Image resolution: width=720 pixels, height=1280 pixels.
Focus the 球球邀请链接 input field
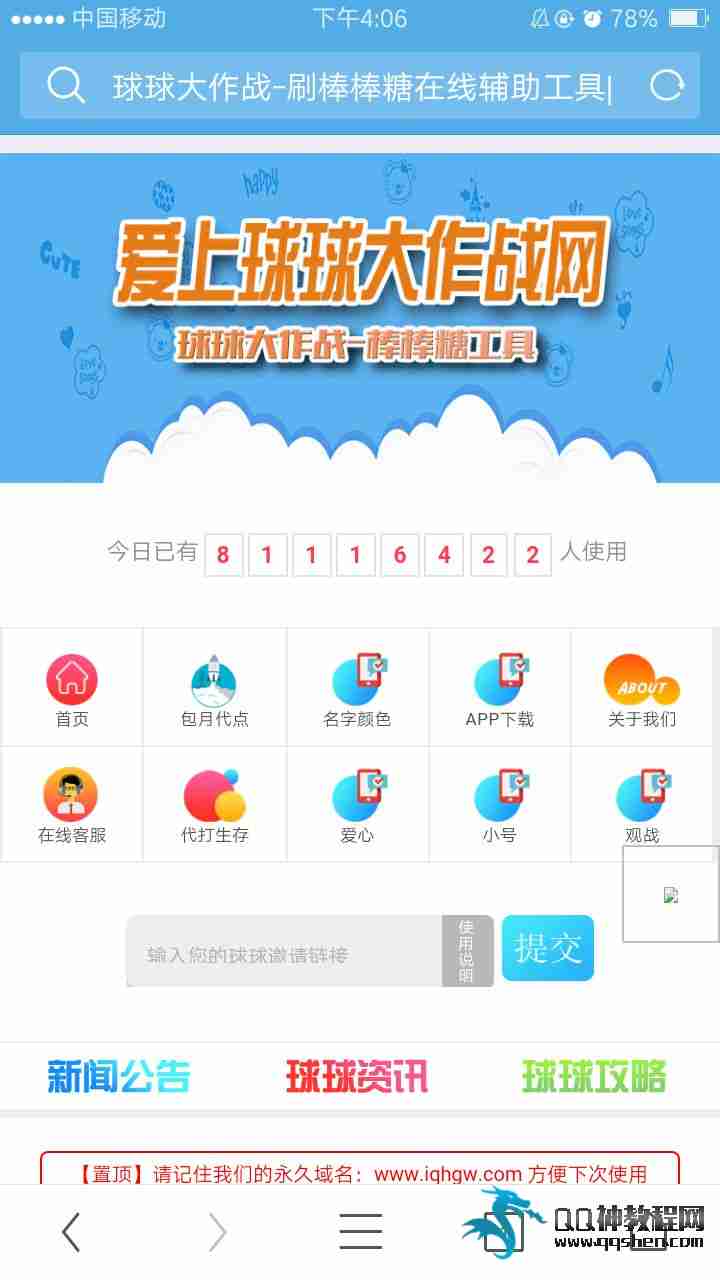coord(284,954)
